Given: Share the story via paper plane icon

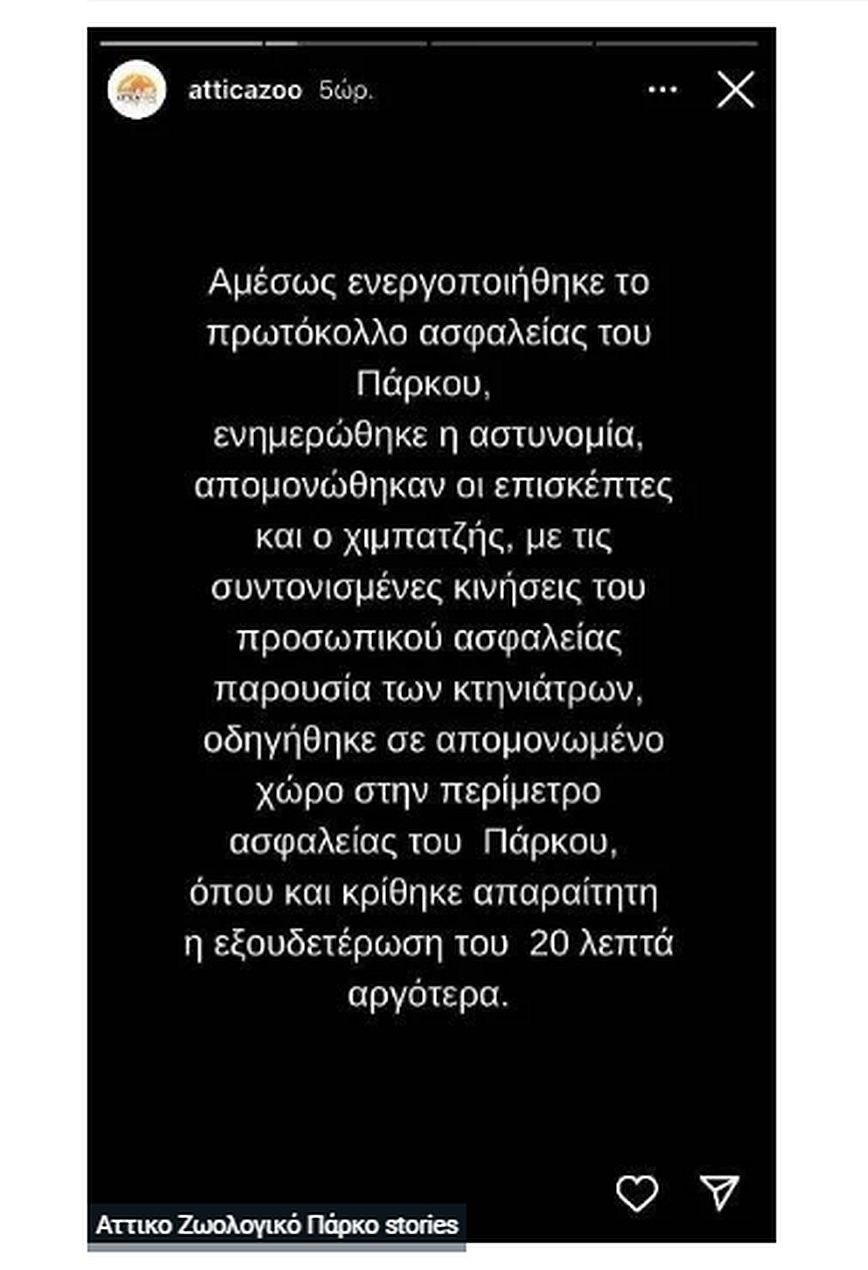Looking at the screenshot, I should coord(719,1191).
